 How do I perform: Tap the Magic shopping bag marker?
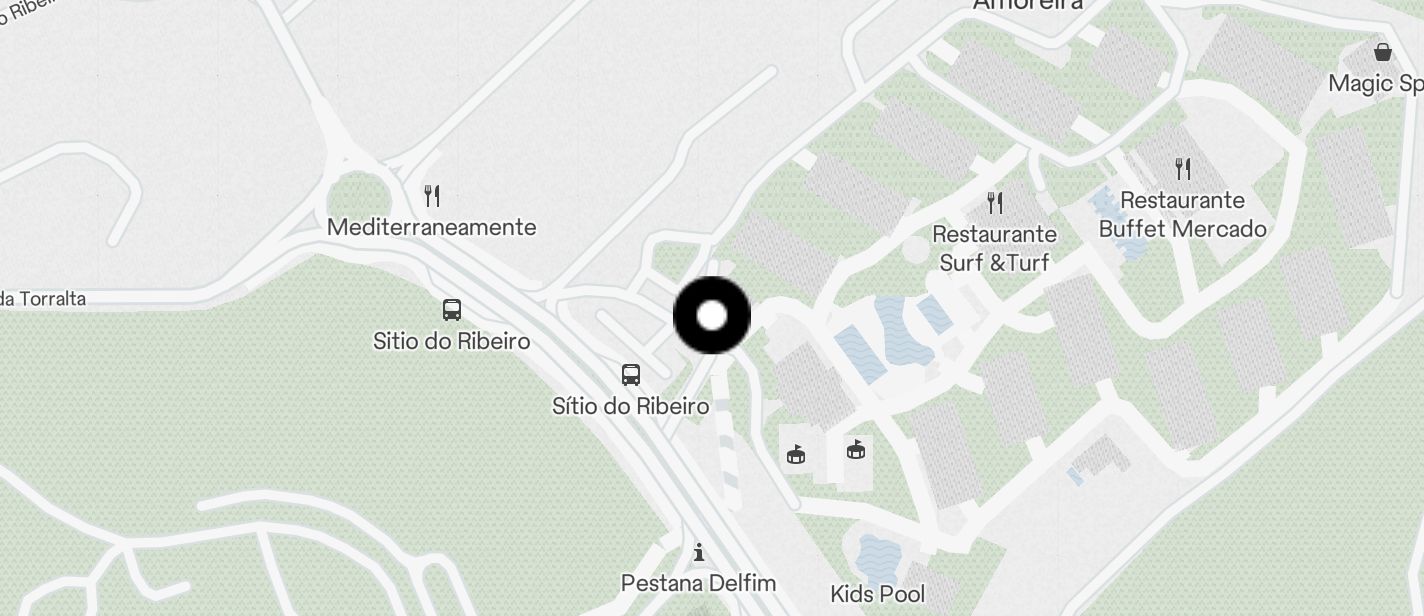tap(1383, 52)
